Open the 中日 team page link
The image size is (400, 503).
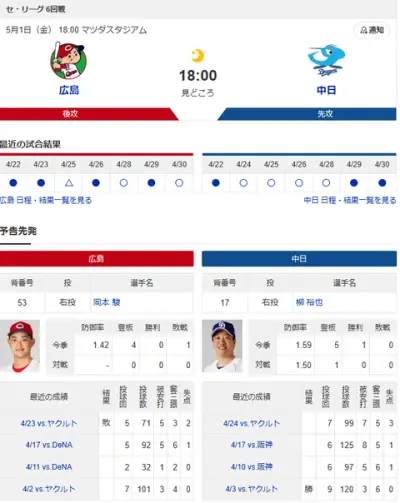point(326,90)
